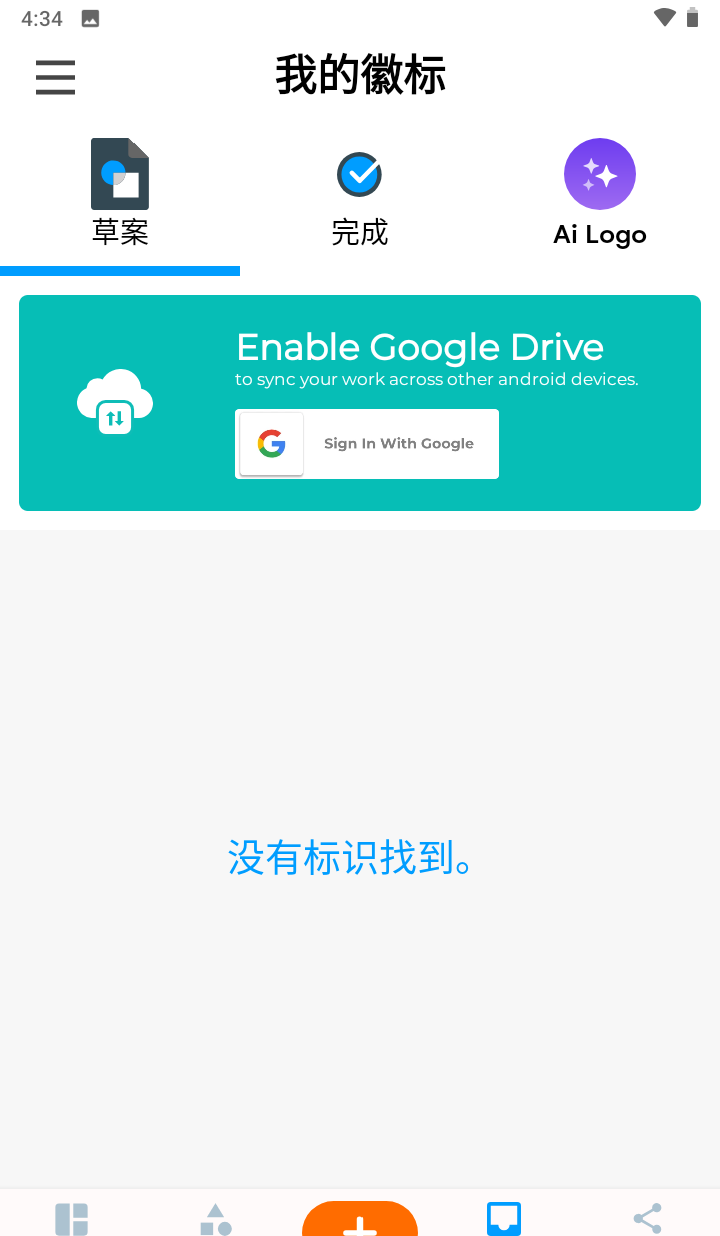This screenshot has height=1236, width=720.
Task: Open the hamburger drawer menu
Action: (55, 77)
